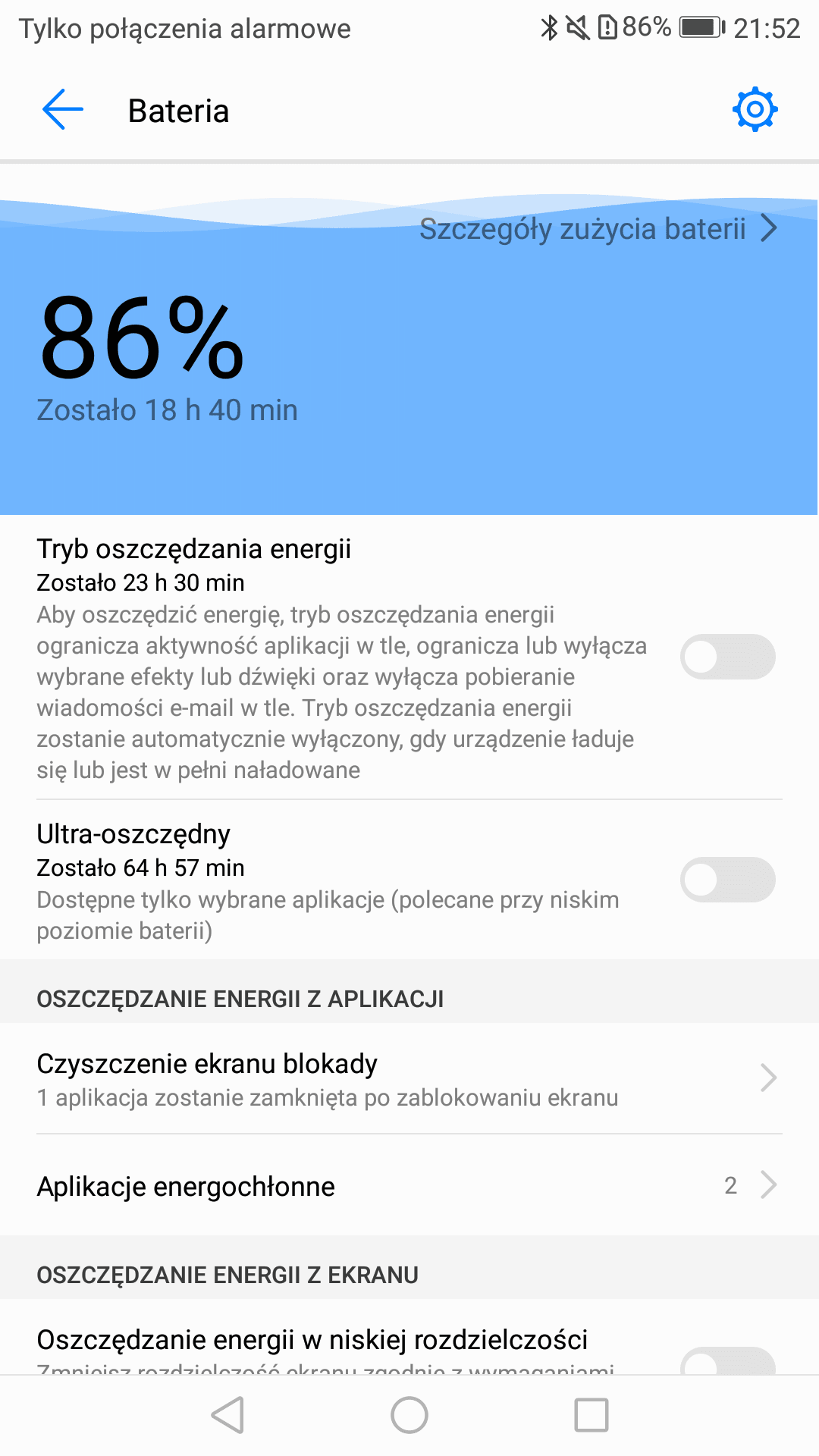Toggle Oszczędzanie energii w niskiej rozdzielczości
Screen dimensions: 819x1456
[x=728, y=1361]
